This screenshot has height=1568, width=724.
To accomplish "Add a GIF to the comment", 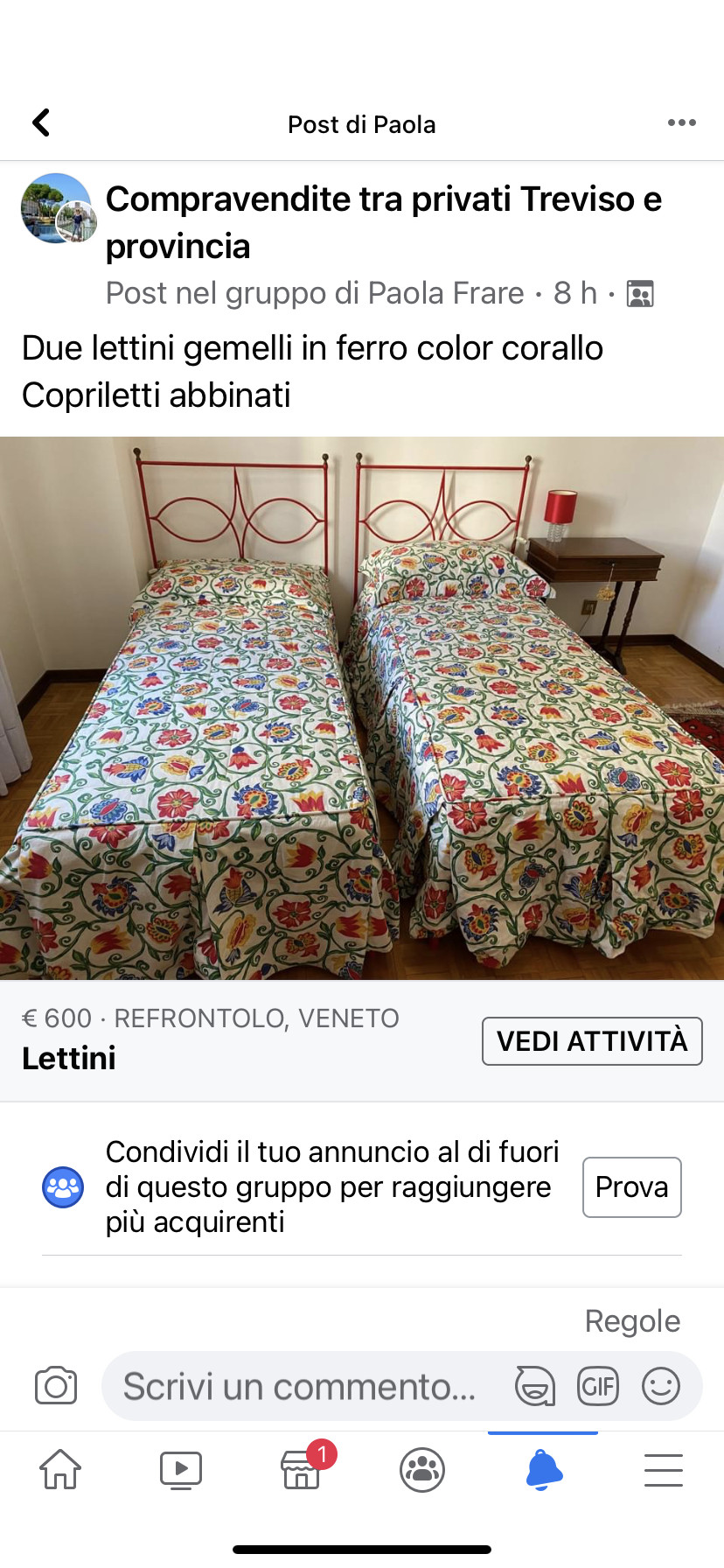I will pos(598,1386).
